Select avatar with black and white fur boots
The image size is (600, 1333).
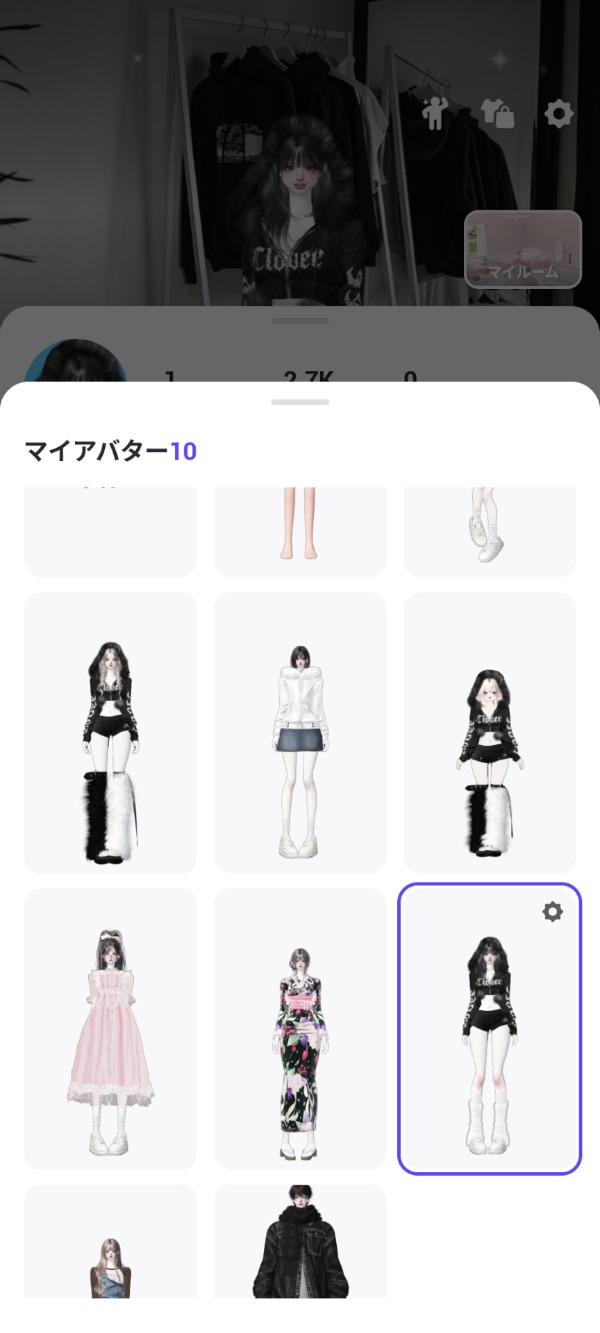coord(110,732)
